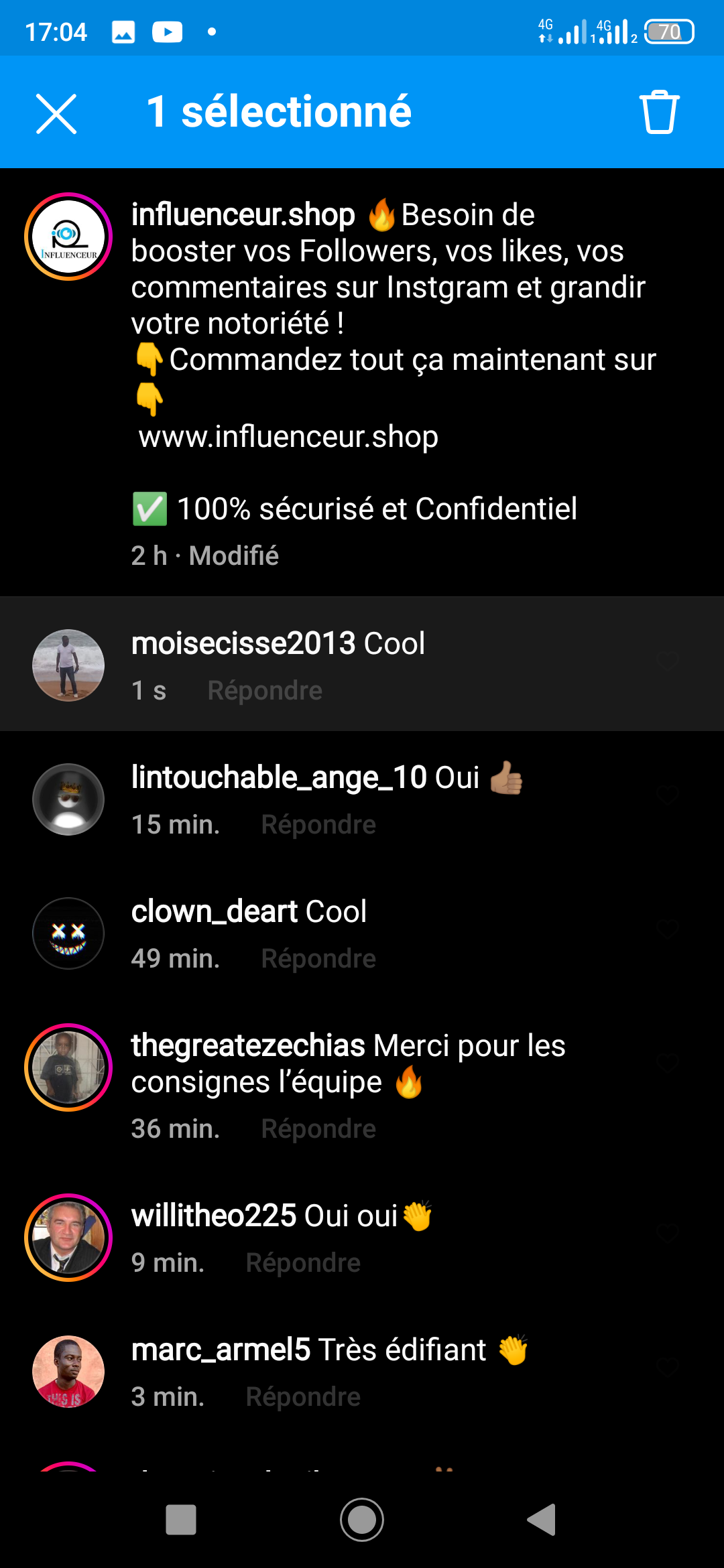The image size is (724, 1568).
Task: View thegreatezechias's profile avatar
Action: point(68,1067)
